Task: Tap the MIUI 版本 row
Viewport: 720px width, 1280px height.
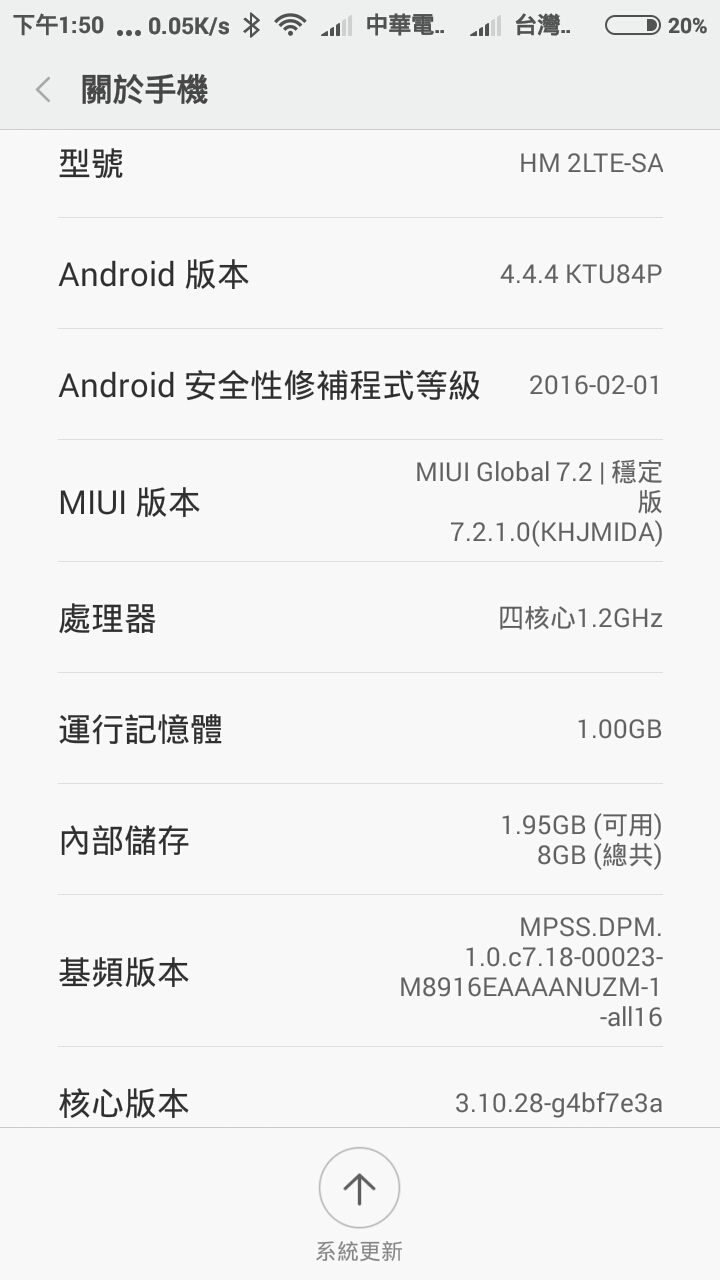Action: 360,502
